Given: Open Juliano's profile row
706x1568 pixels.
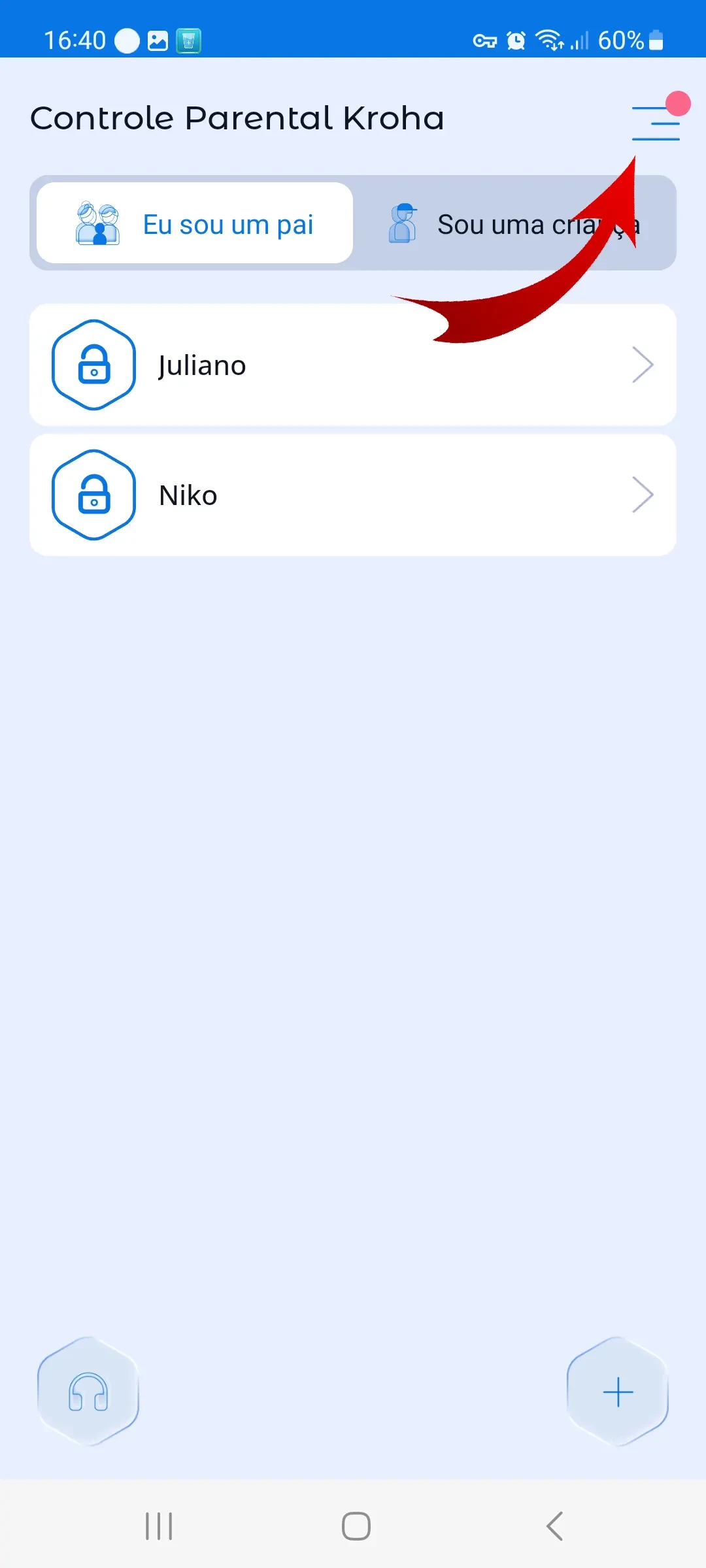Looking at the screenshot, I should (x=353, y=365).
